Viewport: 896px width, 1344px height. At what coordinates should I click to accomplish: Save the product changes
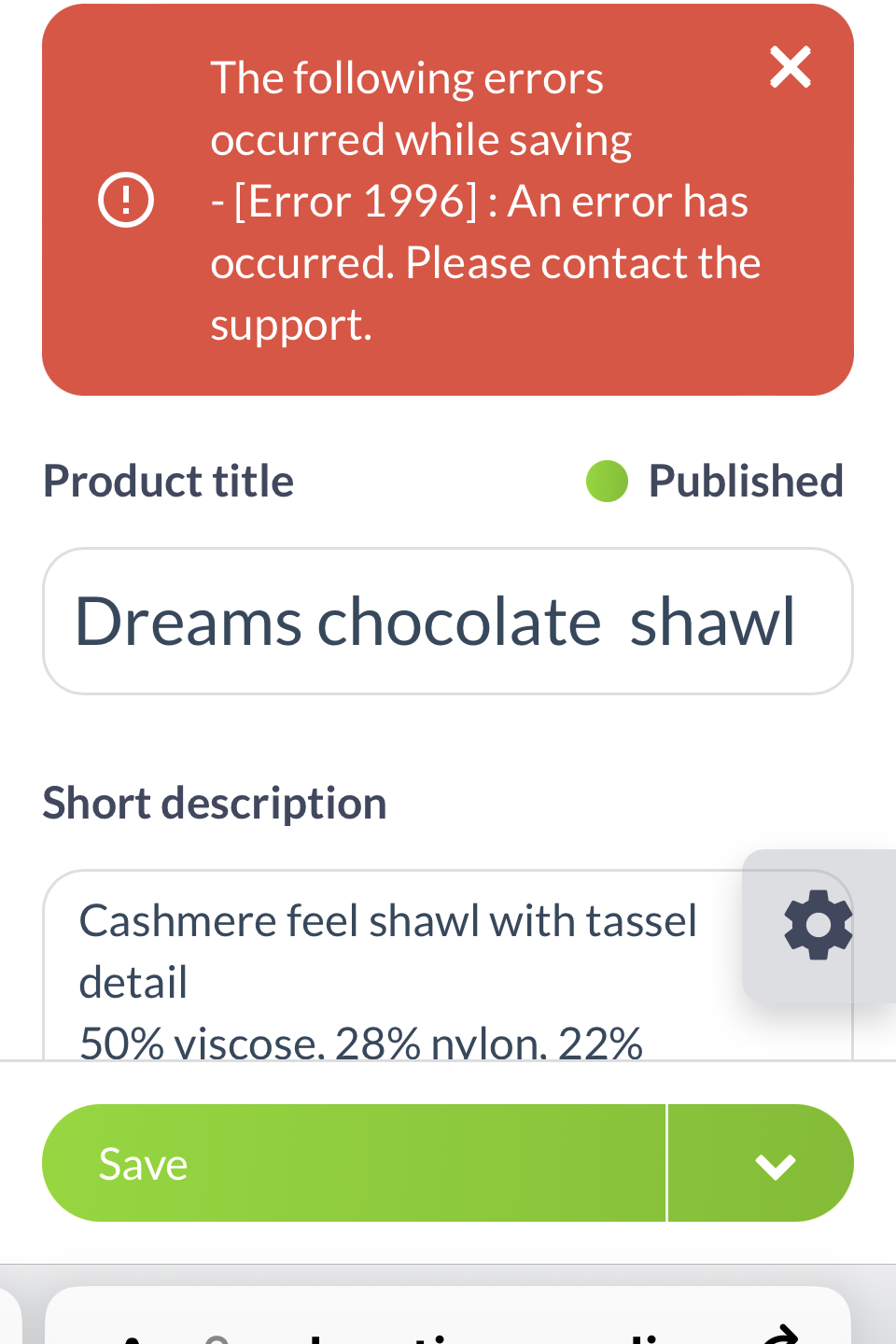[x=355, y=1164]
